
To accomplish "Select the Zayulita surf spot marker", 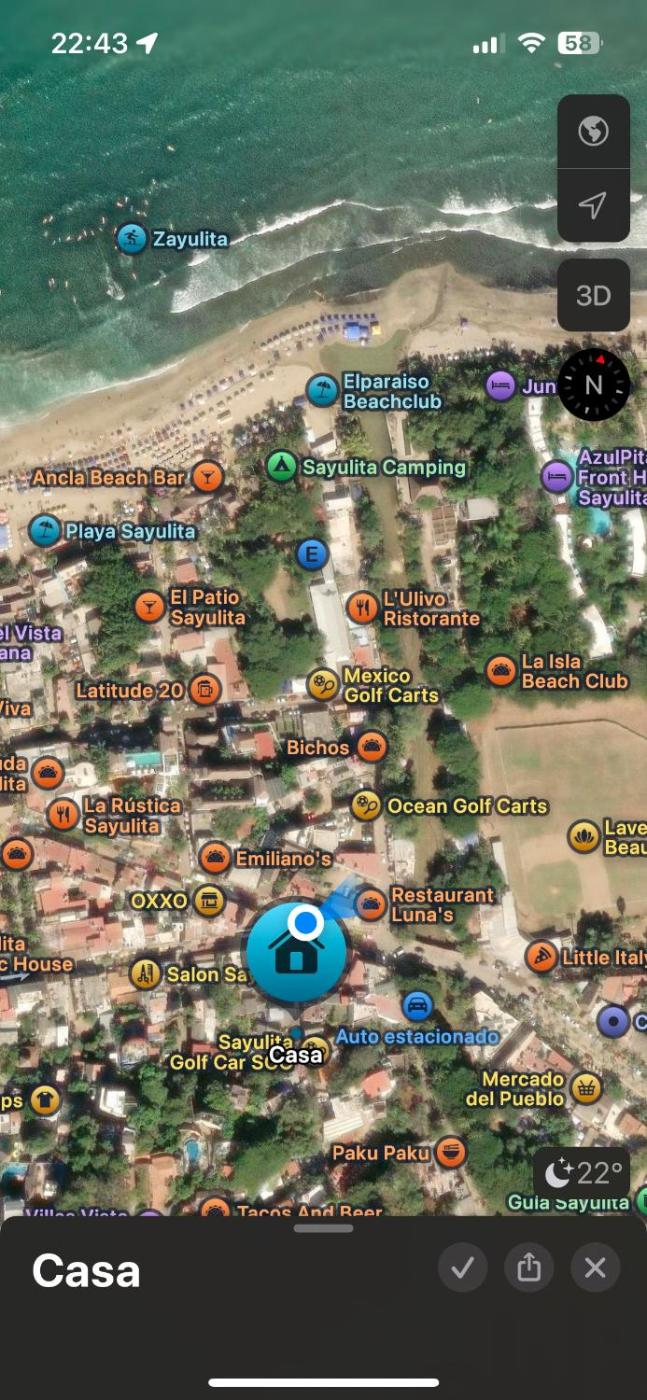I will [x=132, y=239].
